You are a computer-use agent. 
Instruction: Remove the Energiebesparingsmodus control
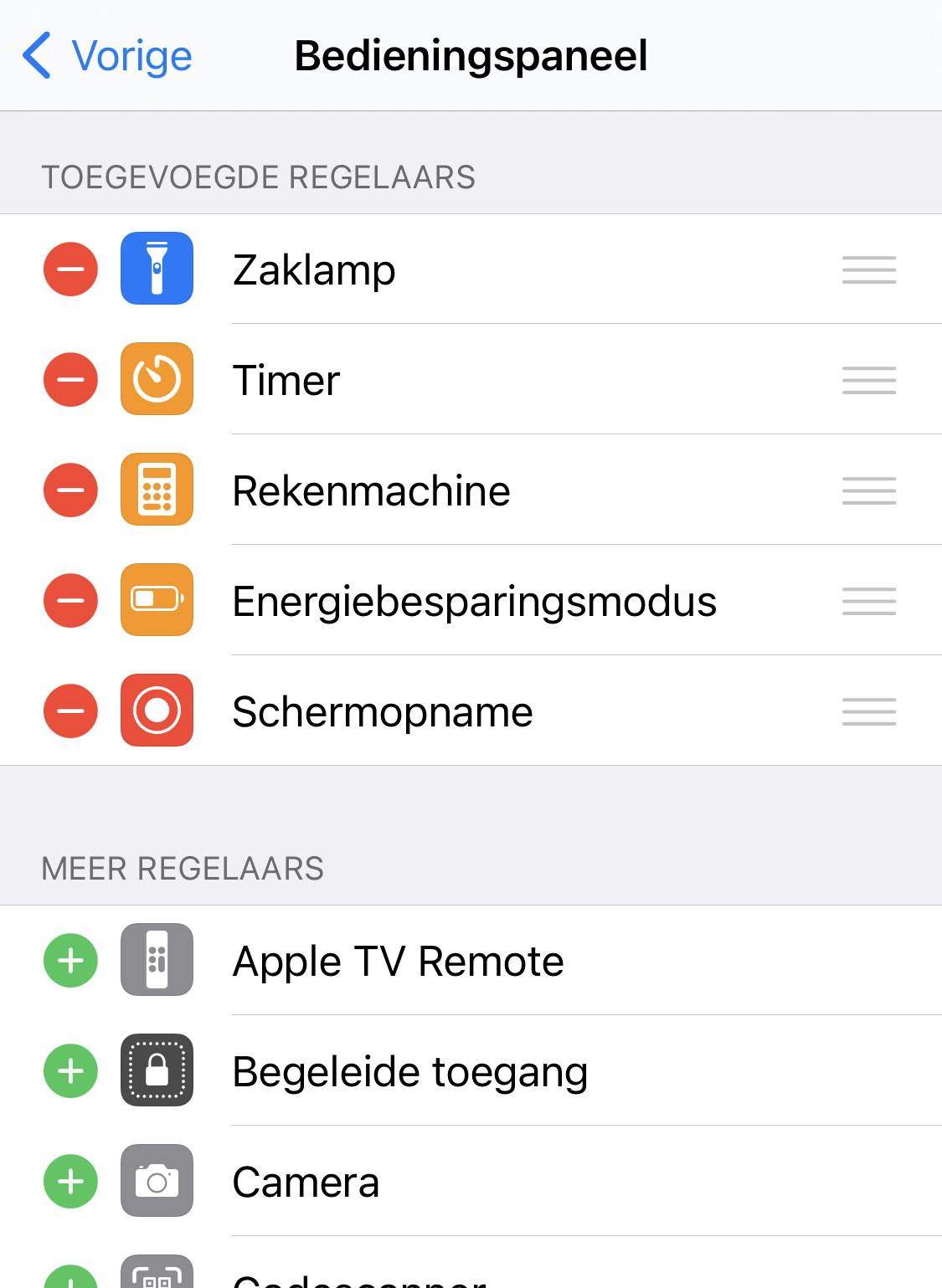click(71, 601)
